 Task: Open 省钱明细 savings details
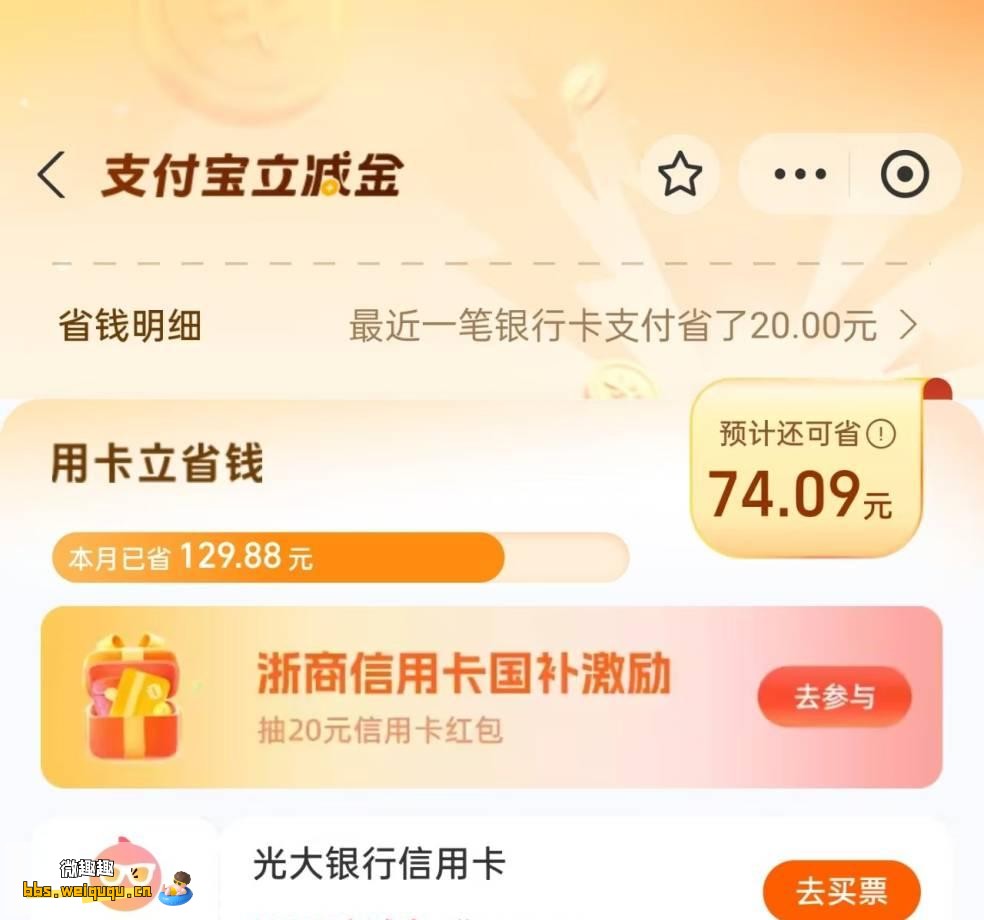(490, 326)
